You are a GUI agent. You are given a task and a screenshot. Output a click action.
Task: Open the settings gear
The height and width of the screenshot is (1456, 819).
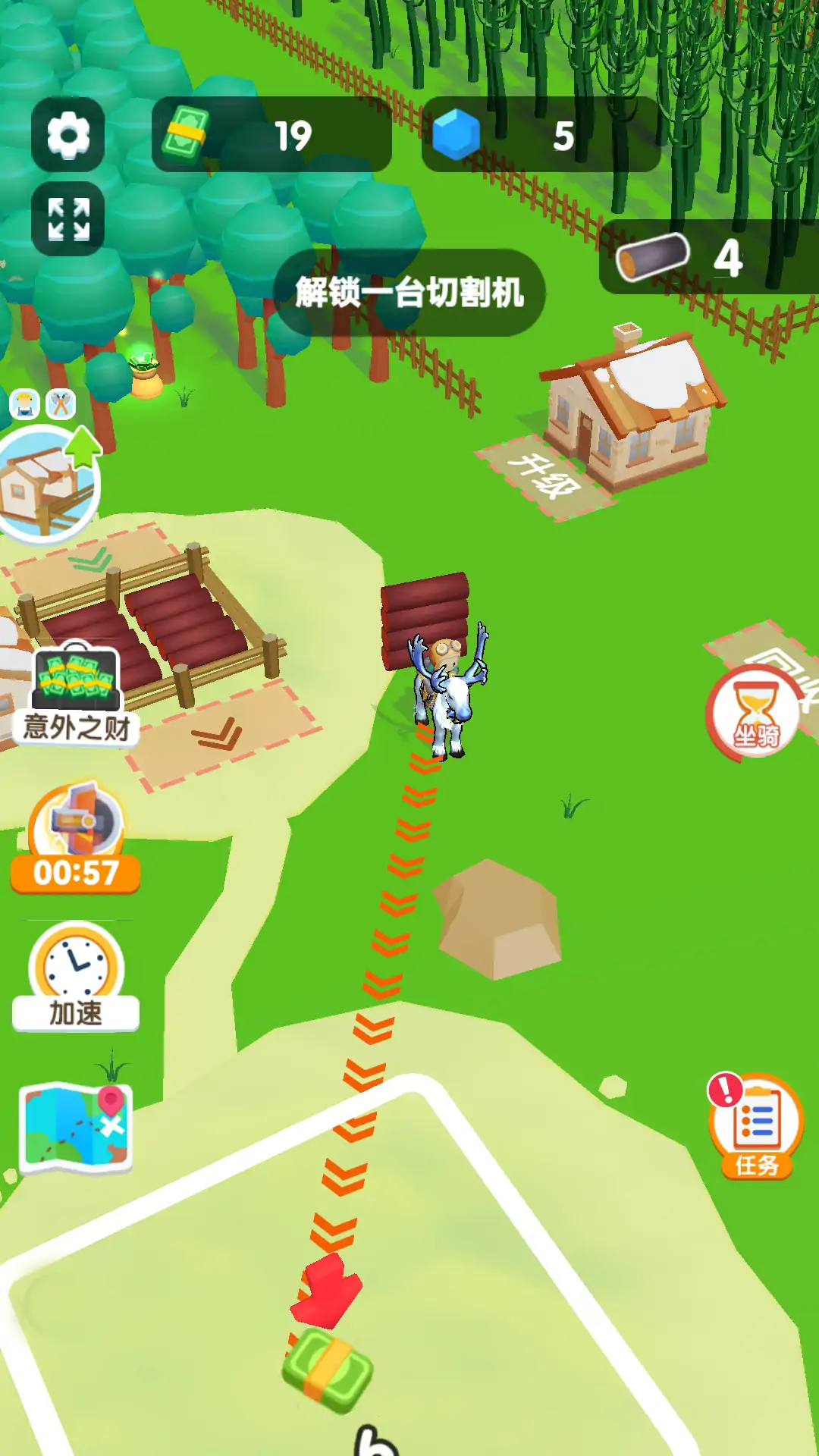[x=68, y=135]
